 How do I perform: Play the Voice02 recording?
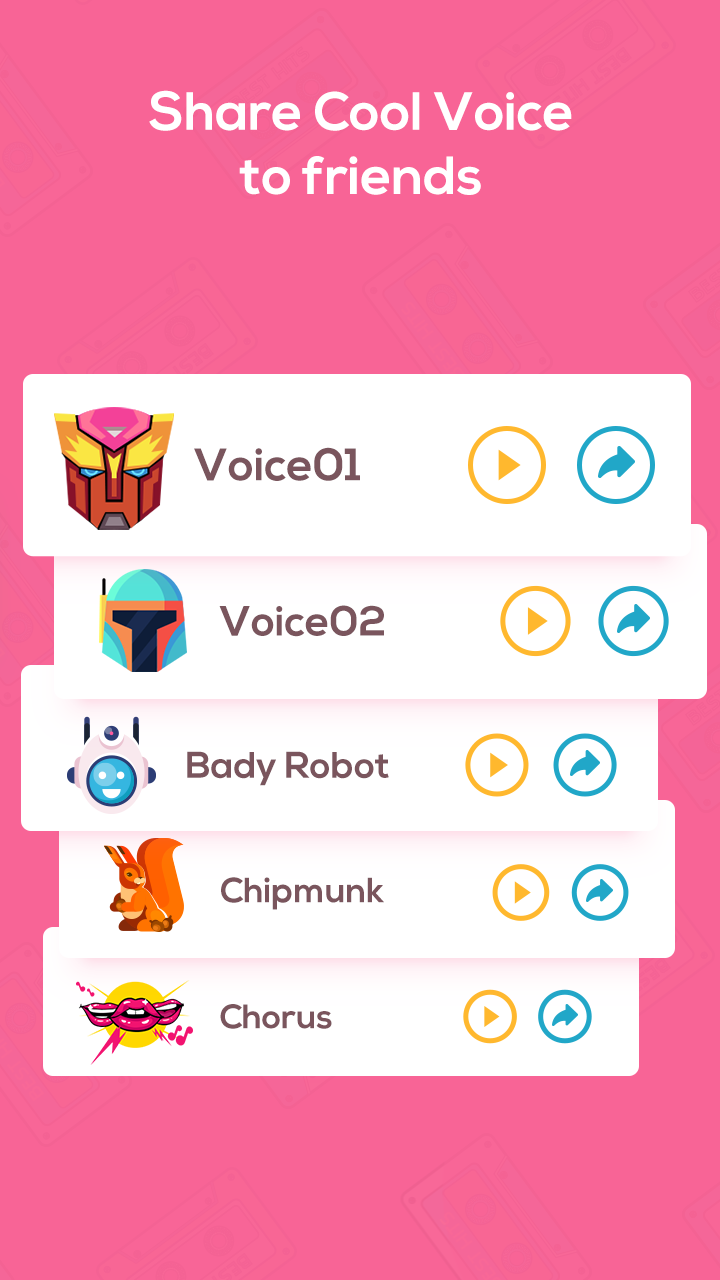pyautogui.click(x=536, y=620)
